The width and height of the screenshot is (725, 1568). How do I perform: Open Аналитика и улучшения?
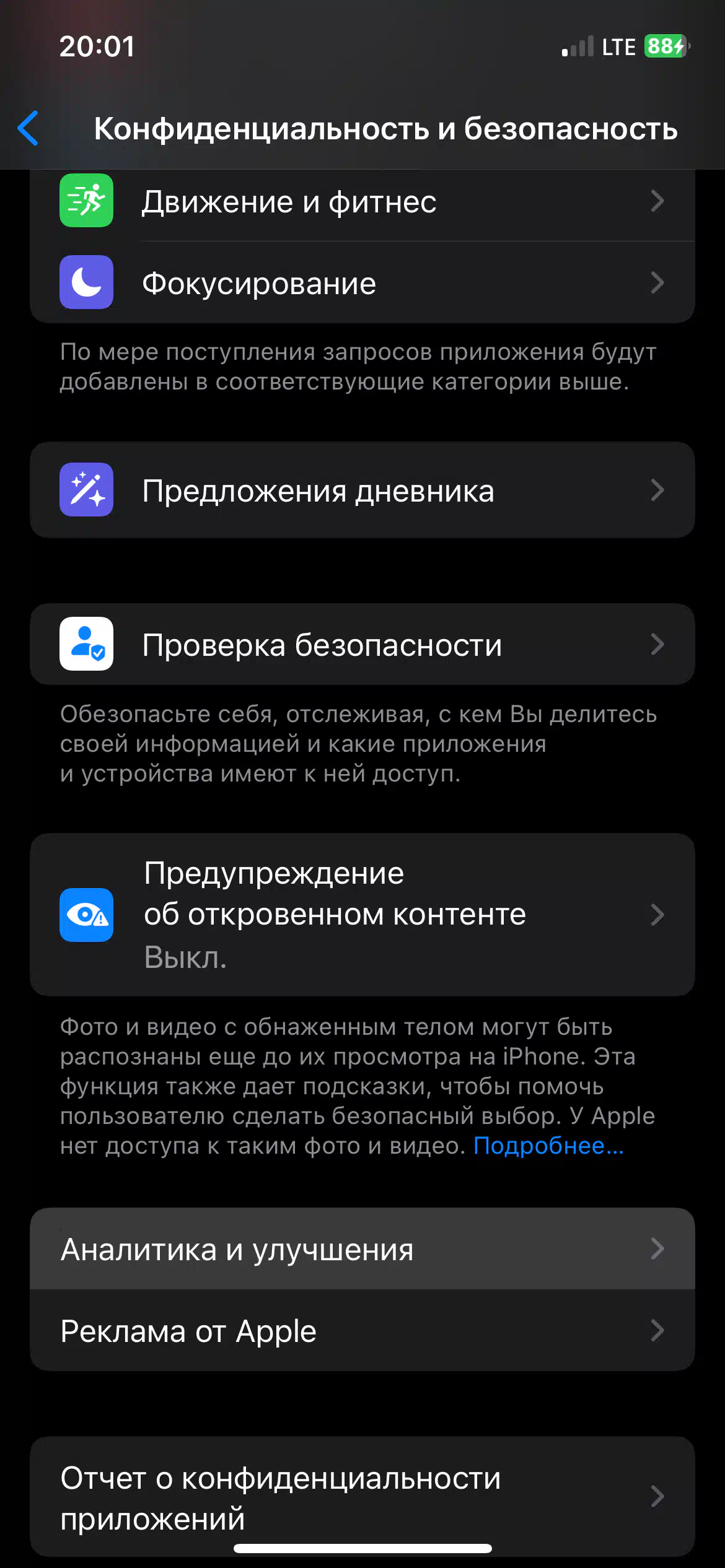pyautogui.click(x=362, y=1249)
